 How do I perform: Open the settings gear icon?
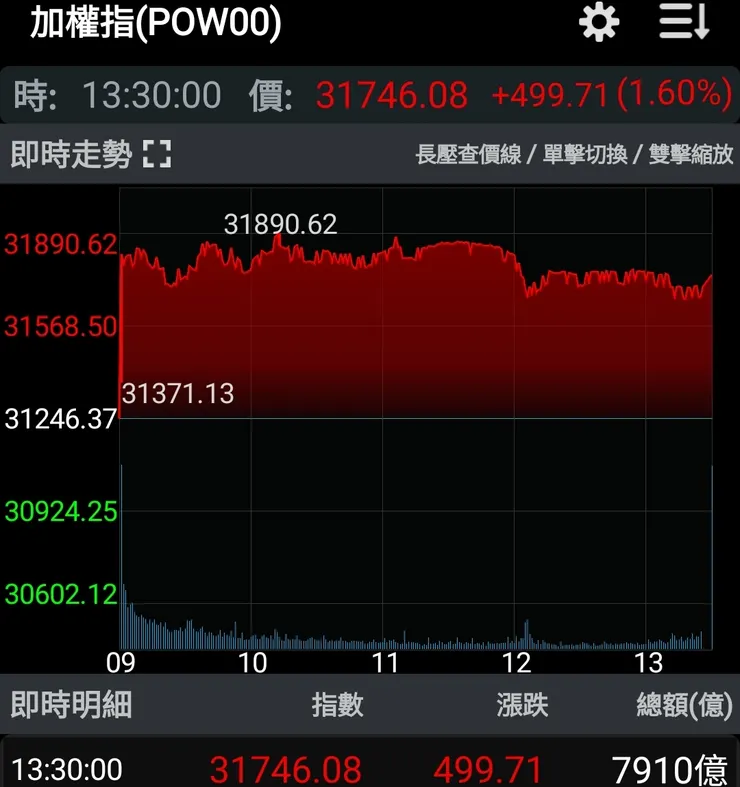pos(597,24)
